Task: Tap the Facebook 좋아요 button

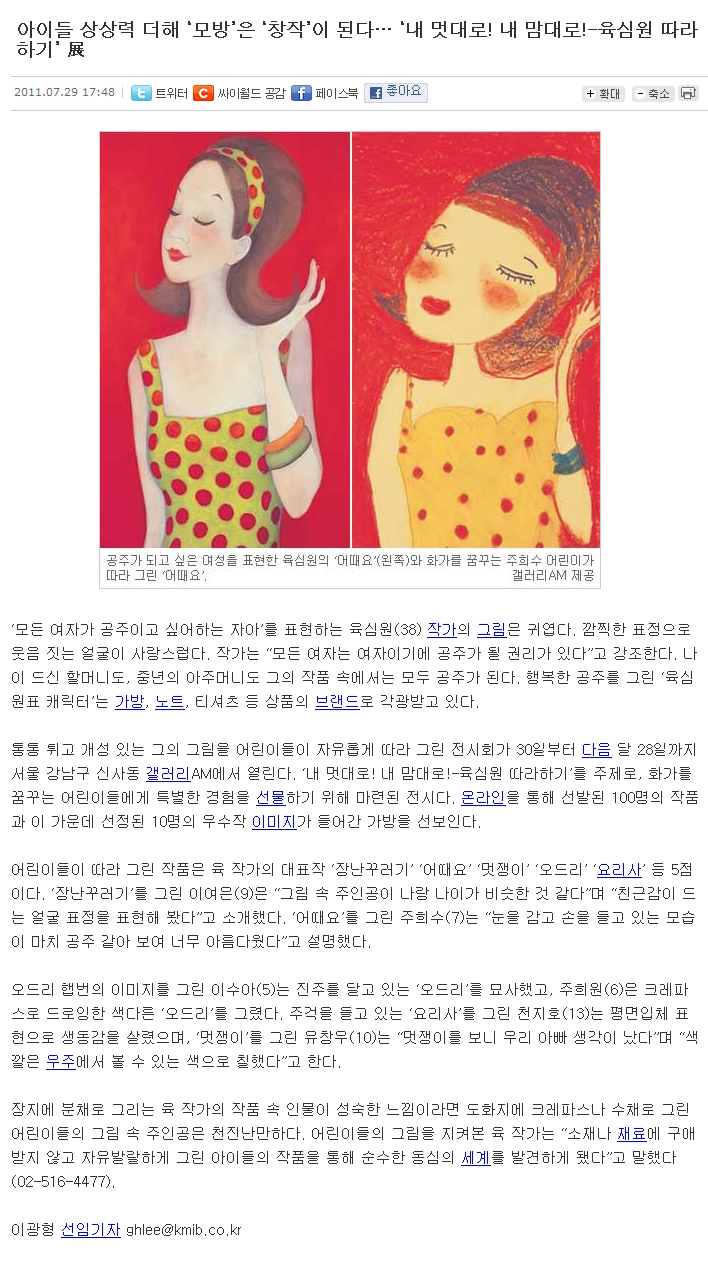Action: [x=395, y=93]
